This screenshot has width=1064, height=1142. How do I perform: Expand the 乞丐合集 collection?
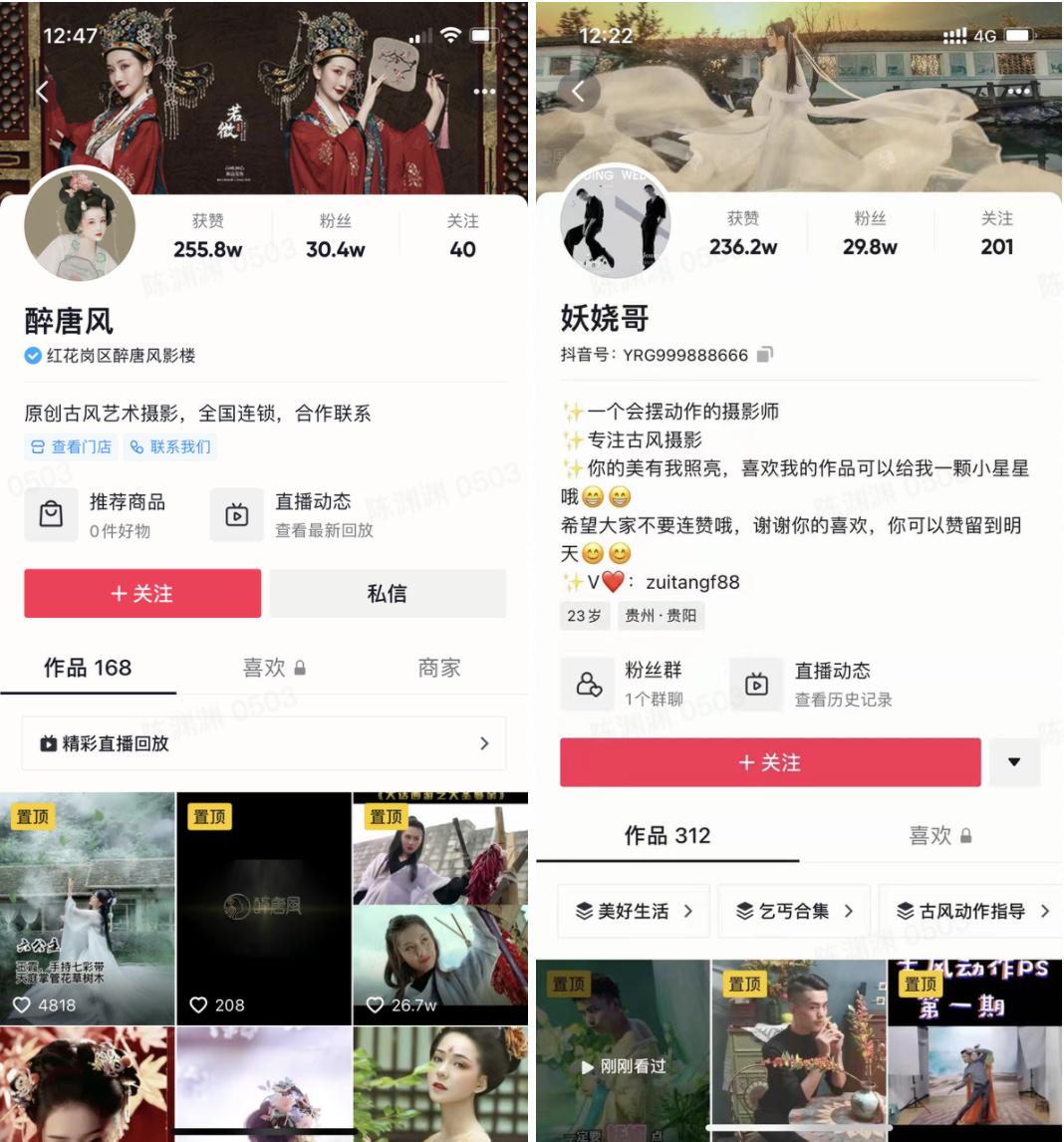[x=794, y=910]
